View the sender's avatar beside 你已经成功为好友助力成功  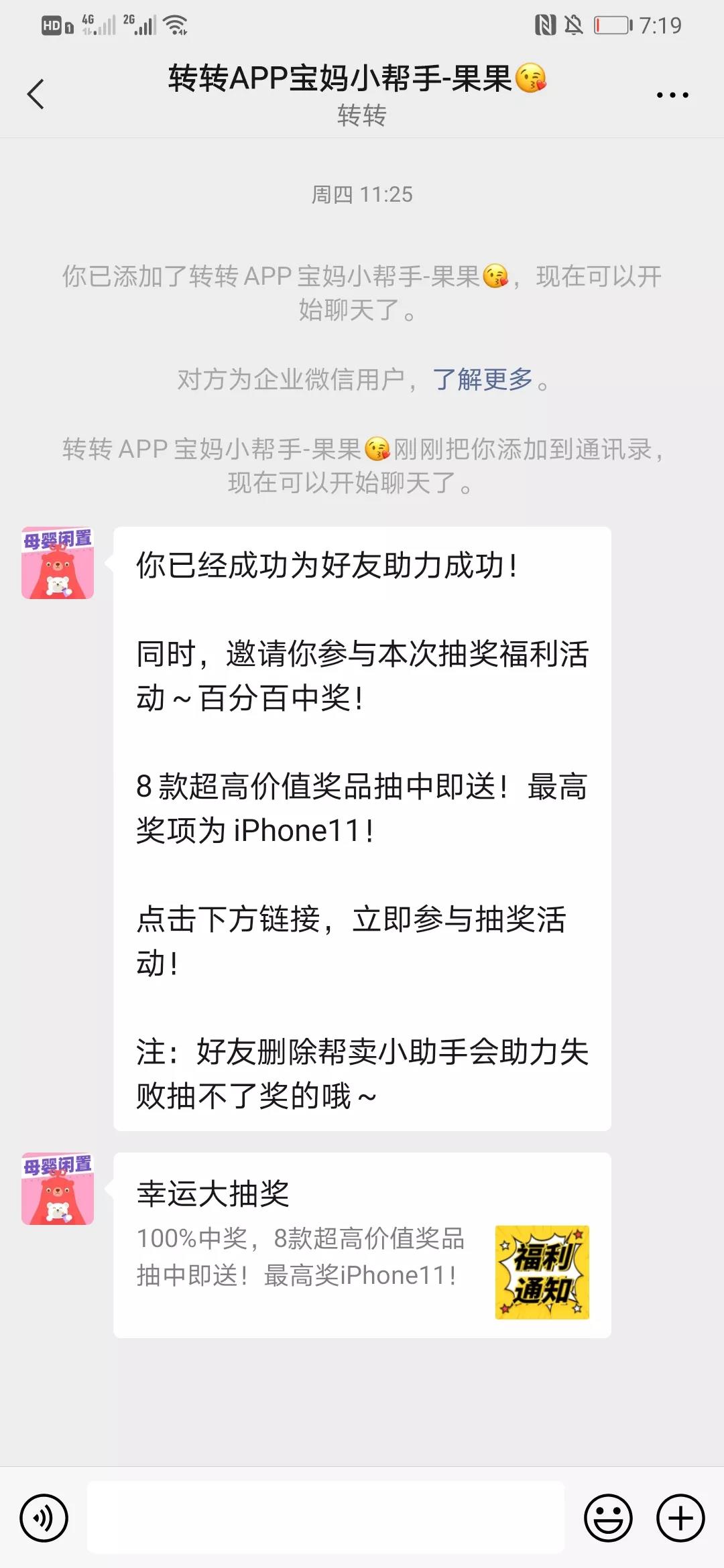(x=58, y=563)
